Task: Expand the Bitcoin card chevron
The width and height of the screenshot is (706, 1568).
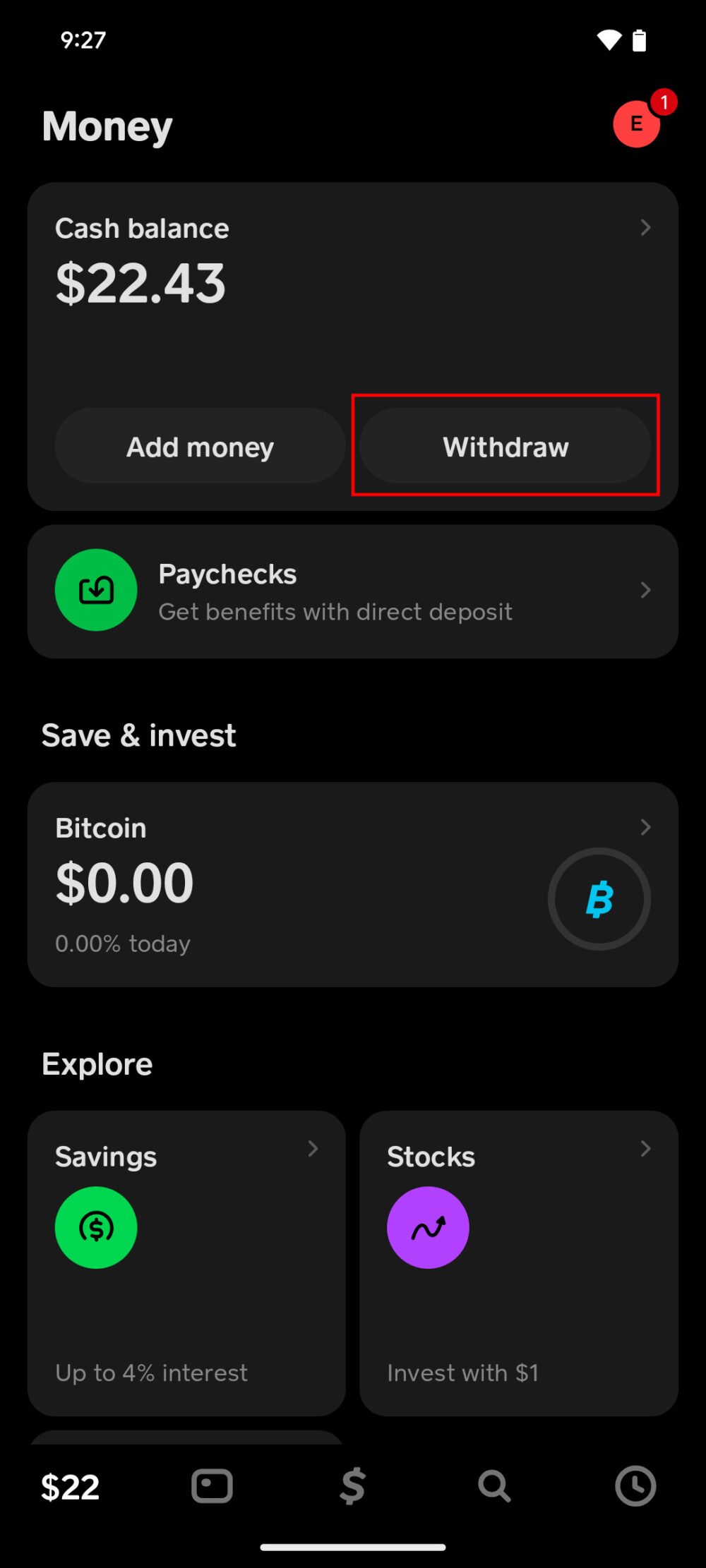Action: [646, 826]
